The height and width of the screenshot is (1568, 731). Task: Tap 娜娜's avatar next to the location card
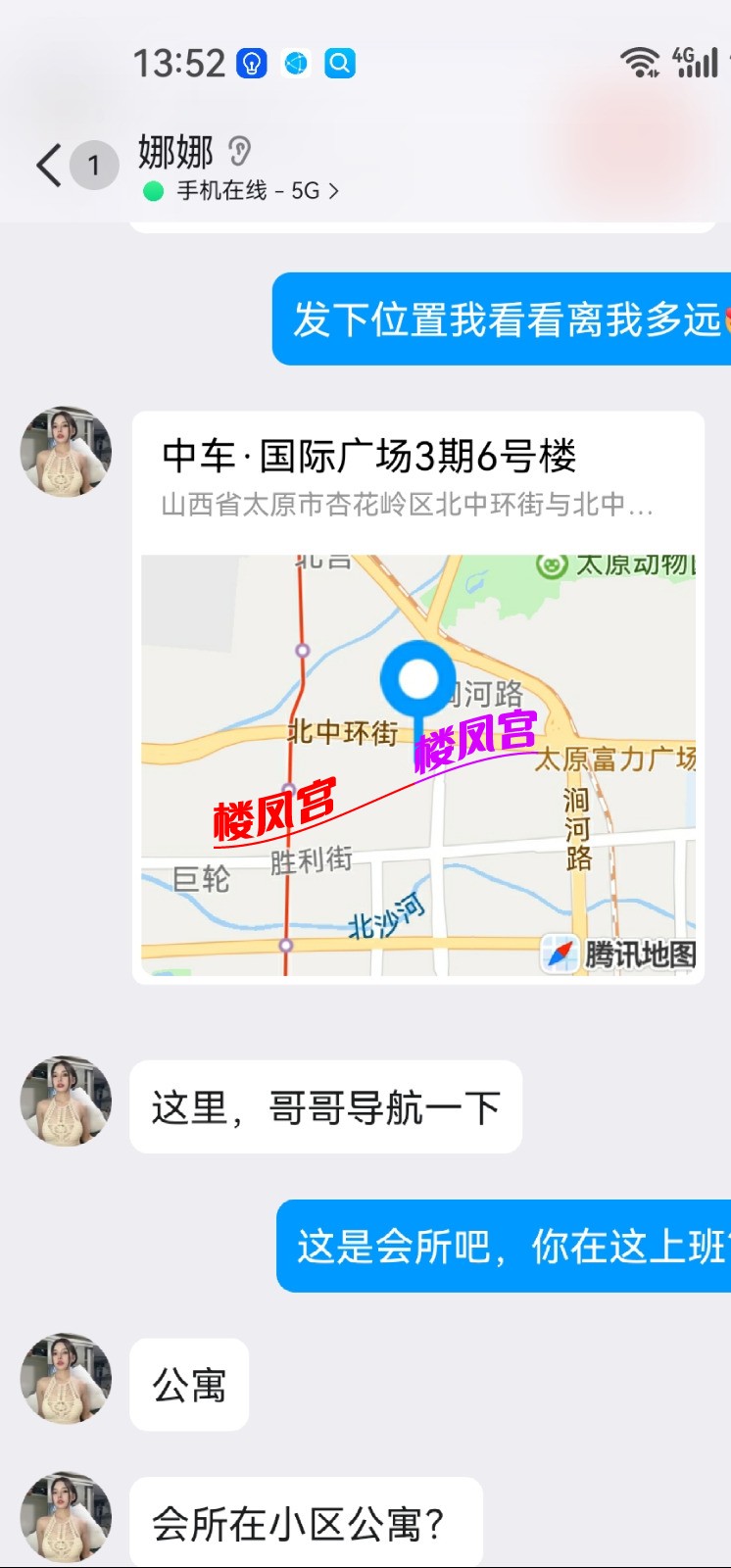tap(66, 452)
